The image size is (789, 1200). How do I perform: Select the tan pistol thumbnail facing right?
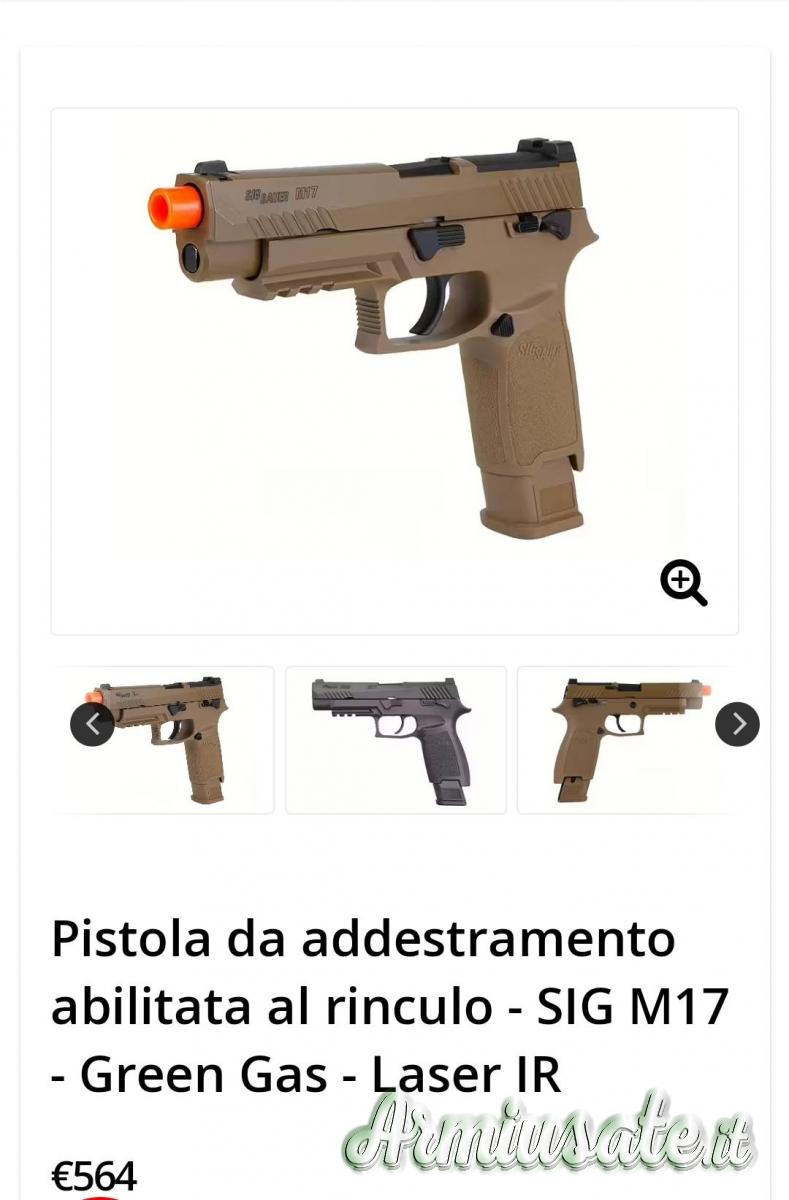pos(620,739)
